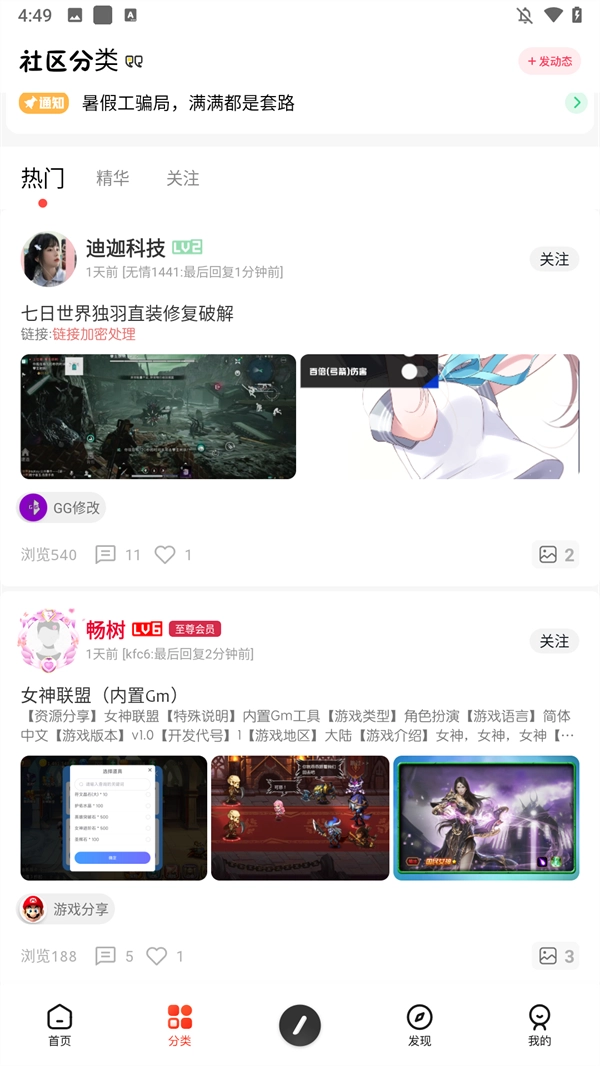Screen dimensions: 600x1066
Task: Open the 通知 announcement banner arrow
Action: 575,102
